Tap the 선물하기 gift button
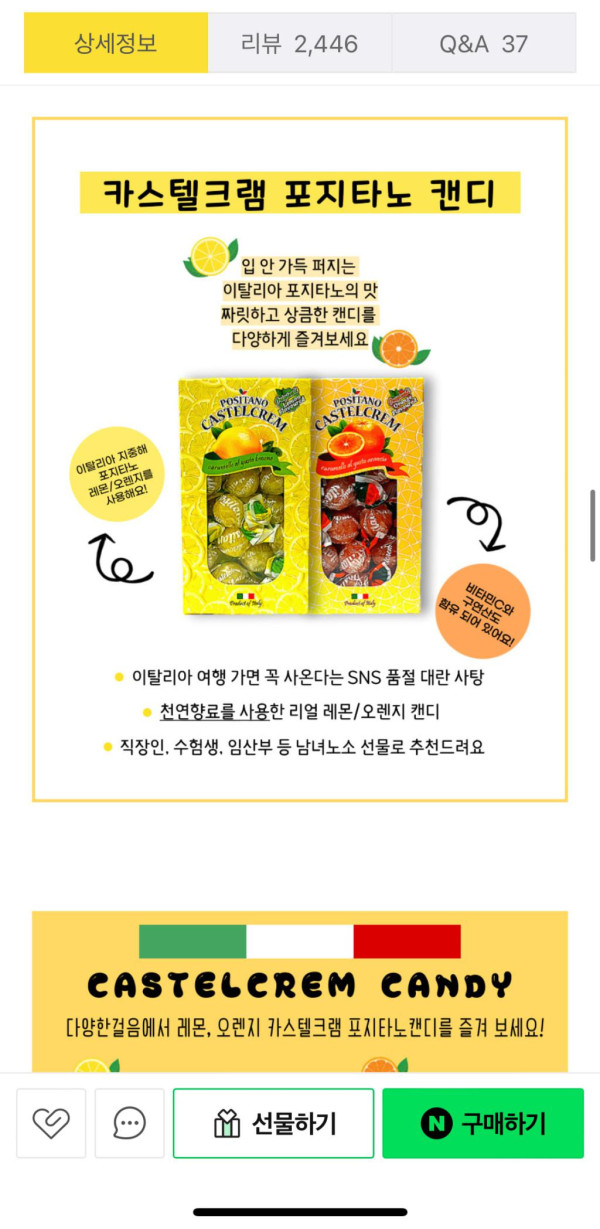The width and height of the screenshot is (600, 1229). click(273, 1123)
